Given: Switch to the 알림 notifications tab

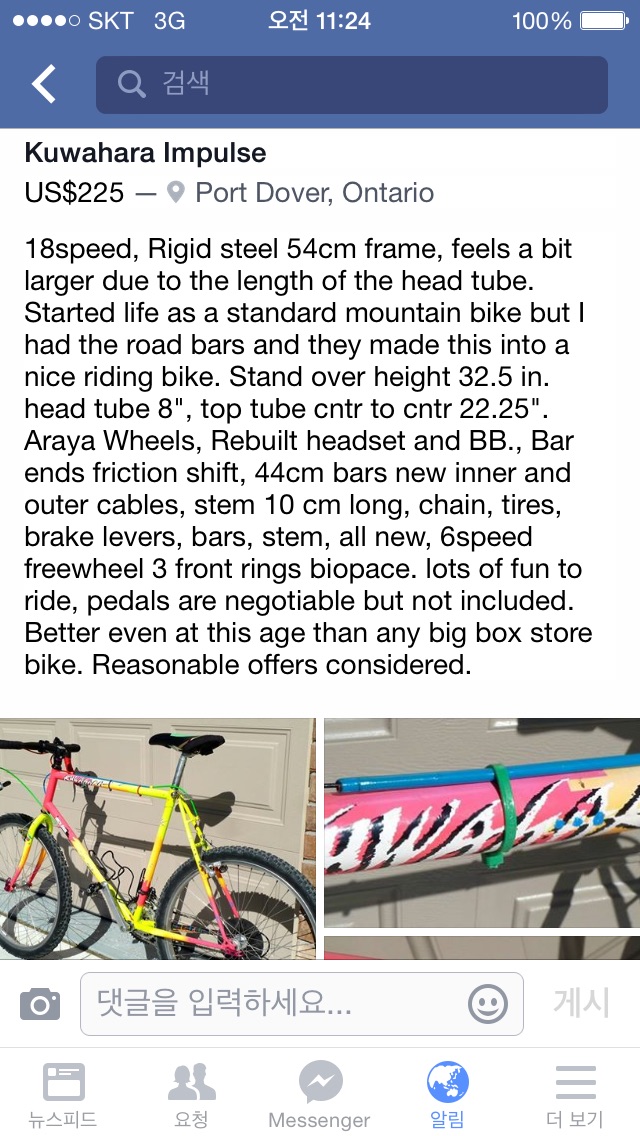Looking at the screenshot, I should pos(447,1095).
